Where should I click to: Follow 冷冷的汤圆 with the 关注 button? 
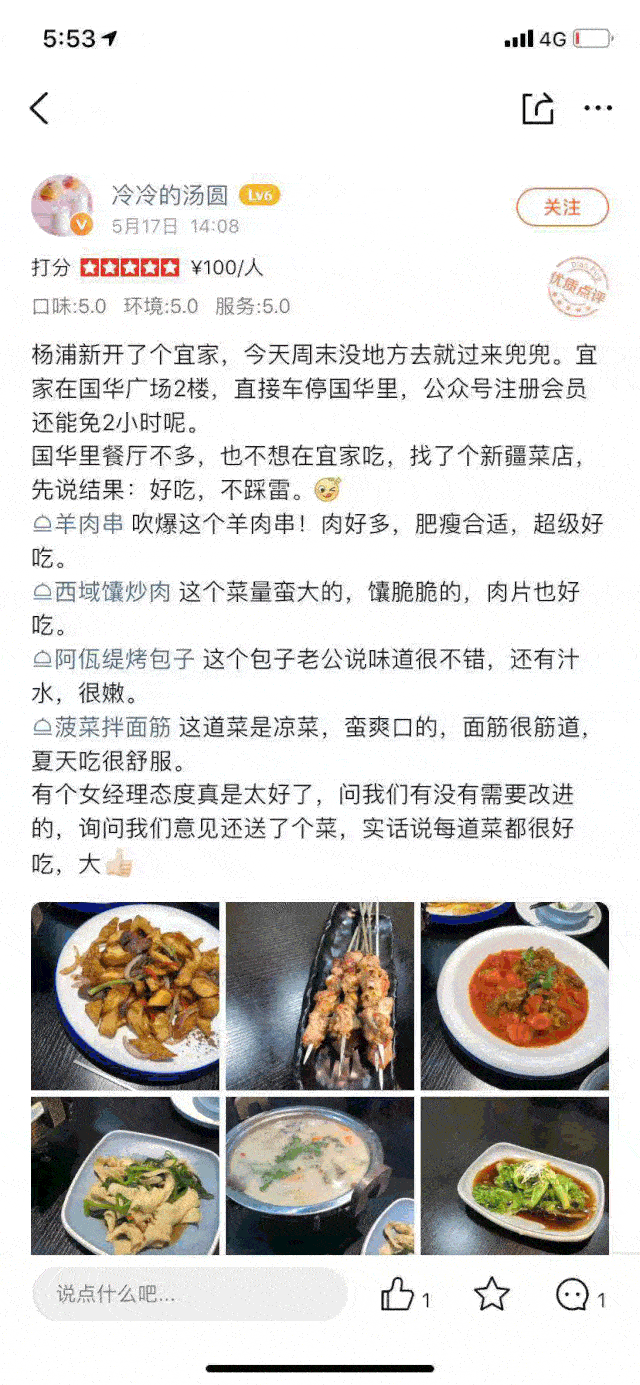[562, 207]
